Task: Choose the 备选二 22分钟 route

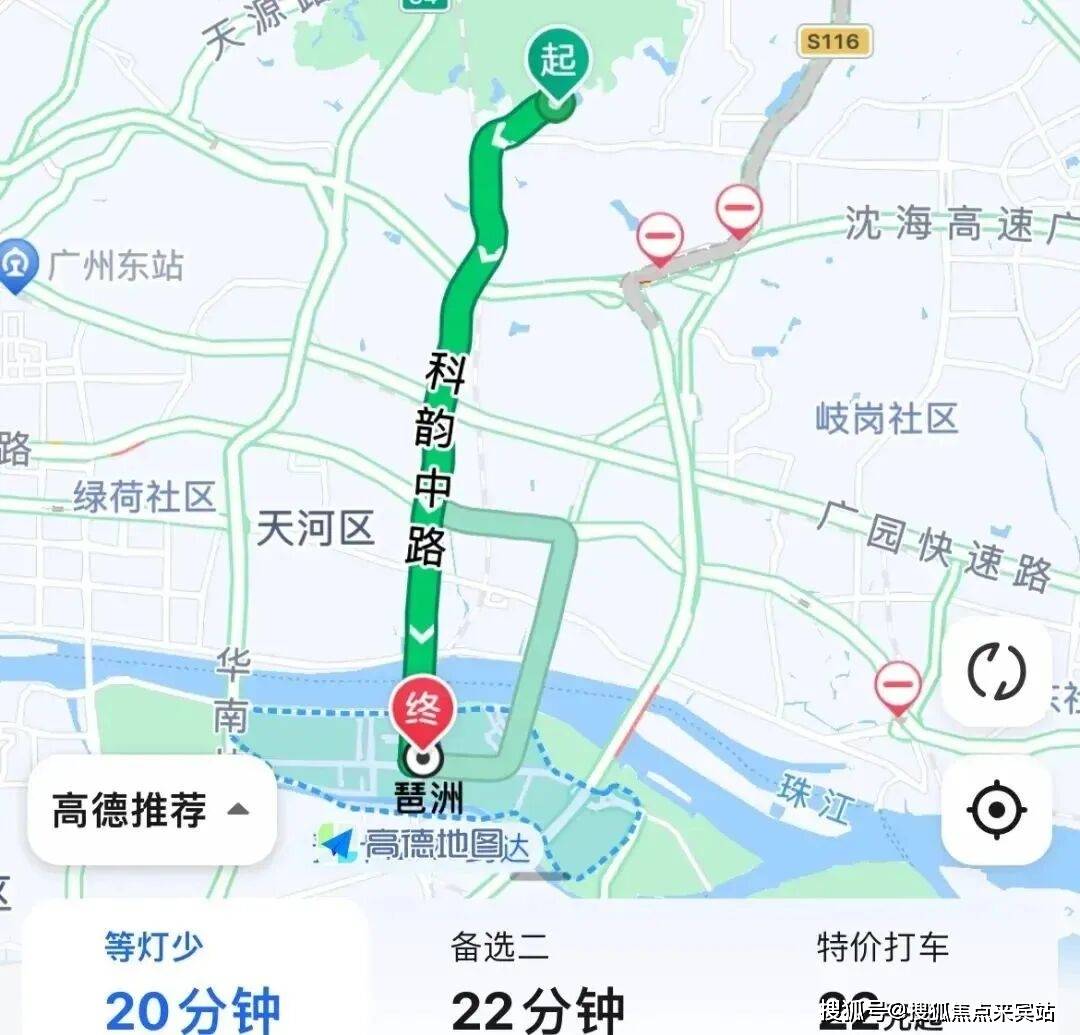Action: 538,980
